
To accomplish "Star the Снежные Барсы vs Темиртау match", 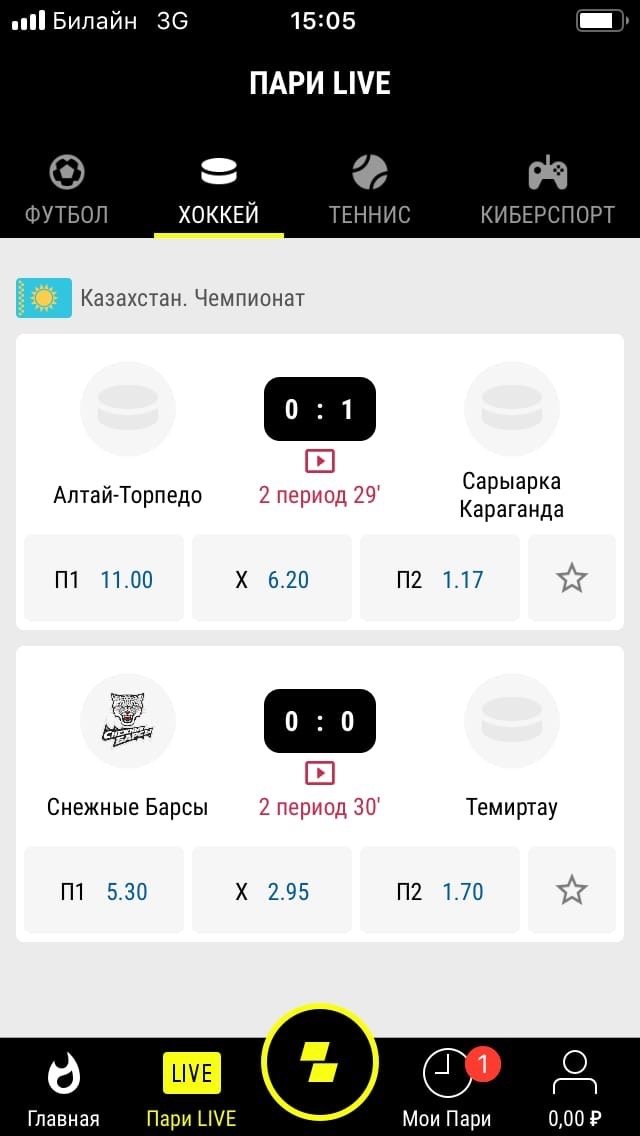I will [x=572, y=890].
